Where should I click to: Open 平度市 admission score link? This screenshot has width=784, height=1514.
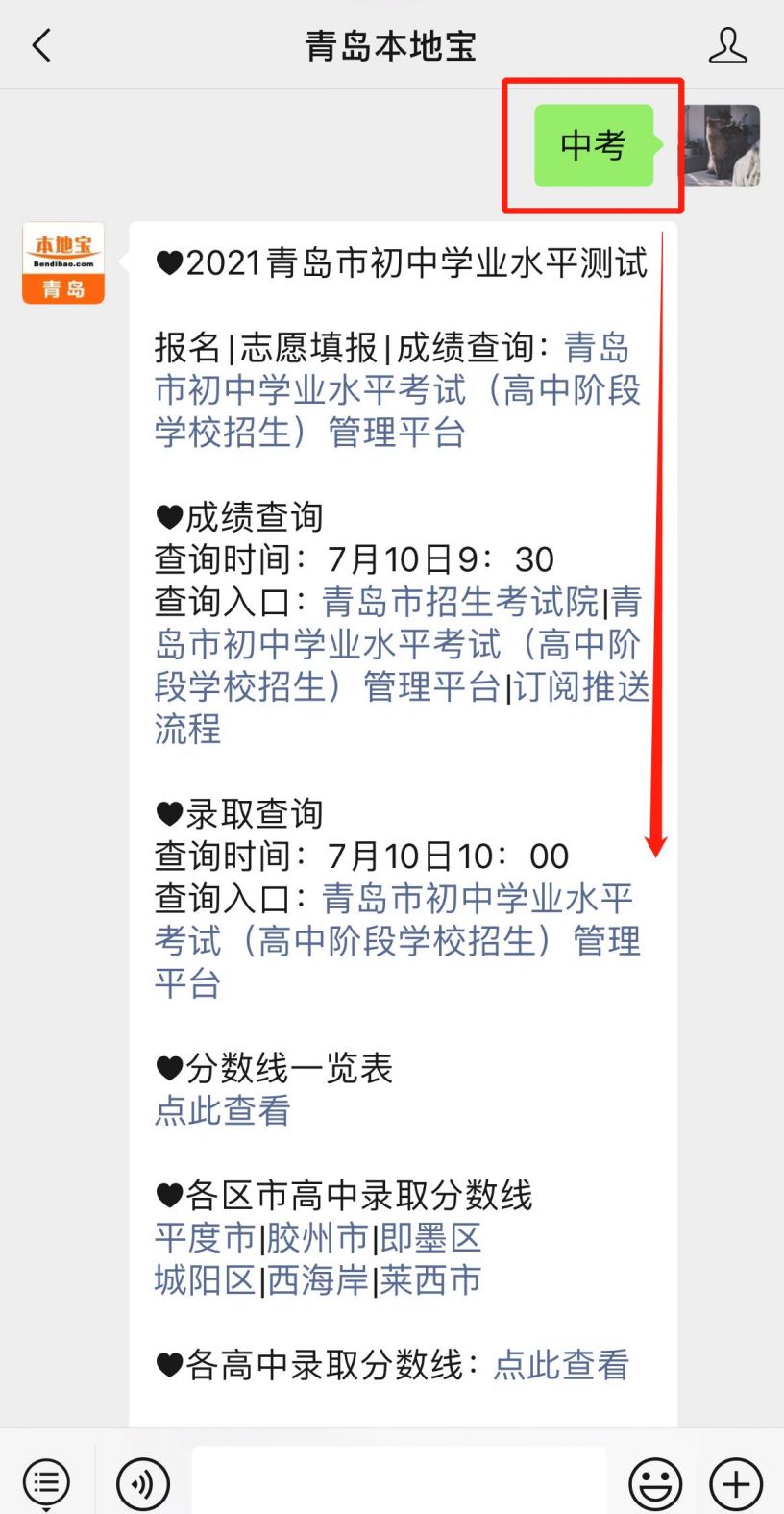[205, 1238]
